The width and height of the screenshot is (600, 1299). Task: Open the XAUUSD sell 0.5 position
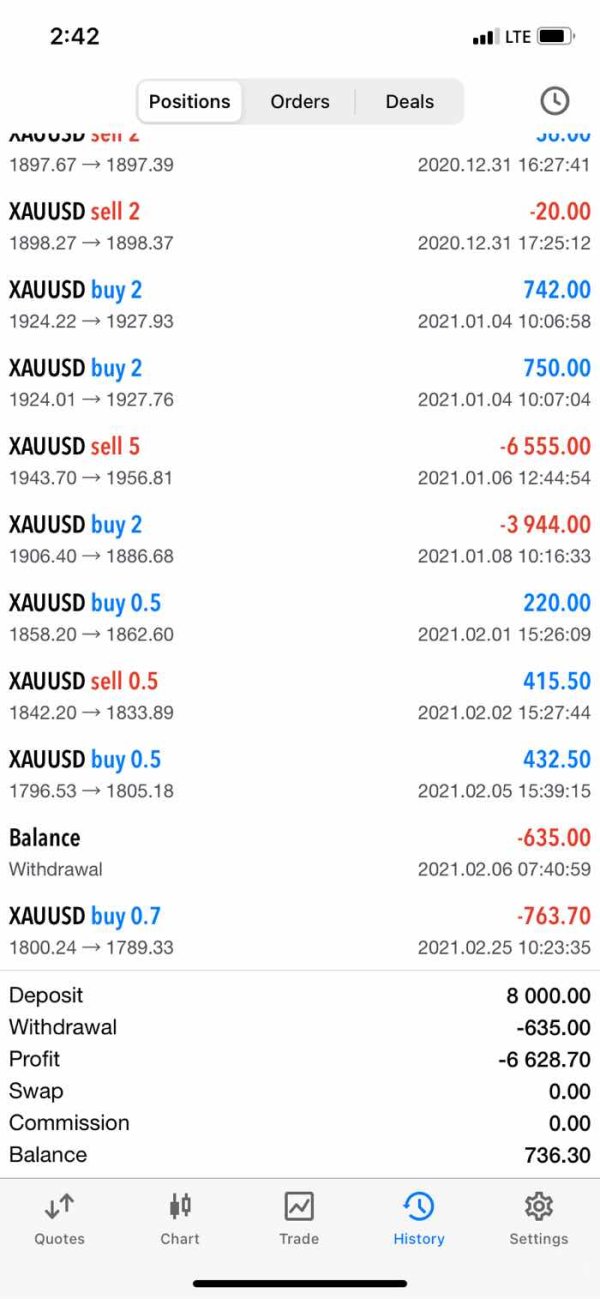point(300,695)
